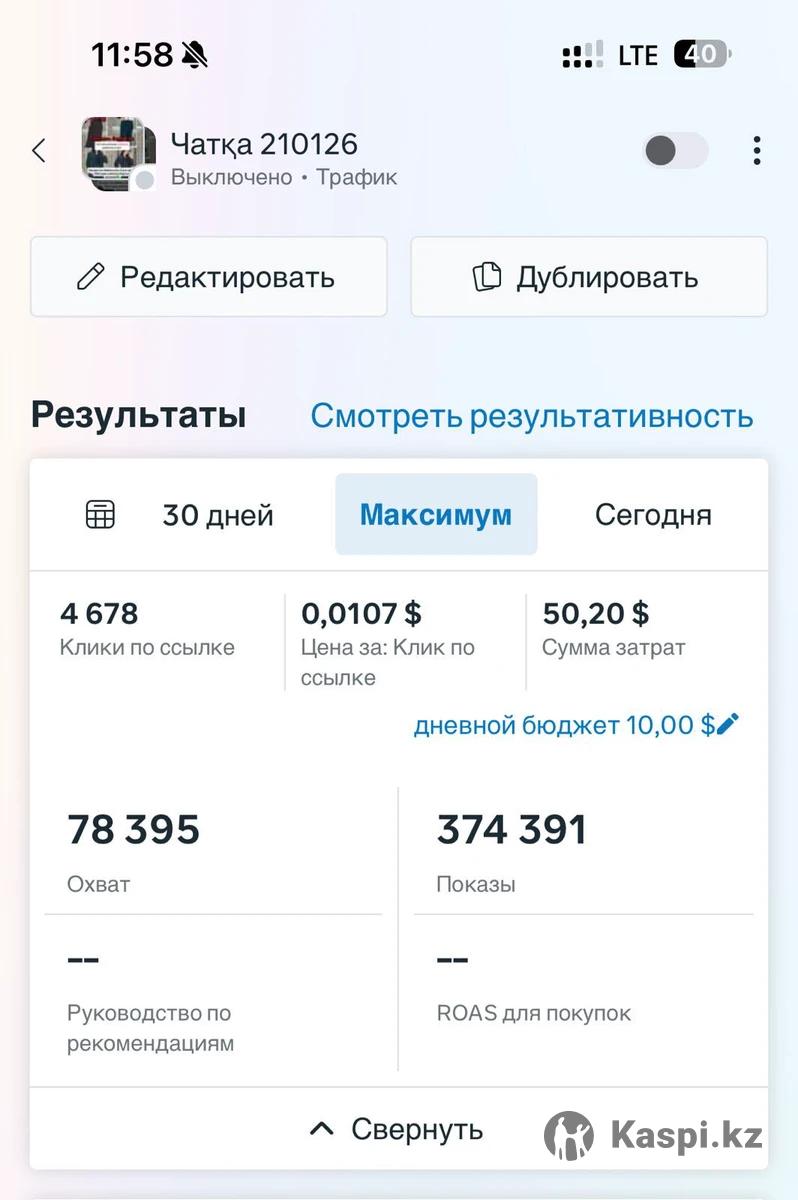Tap the Редактировать button

pos(208,277)
